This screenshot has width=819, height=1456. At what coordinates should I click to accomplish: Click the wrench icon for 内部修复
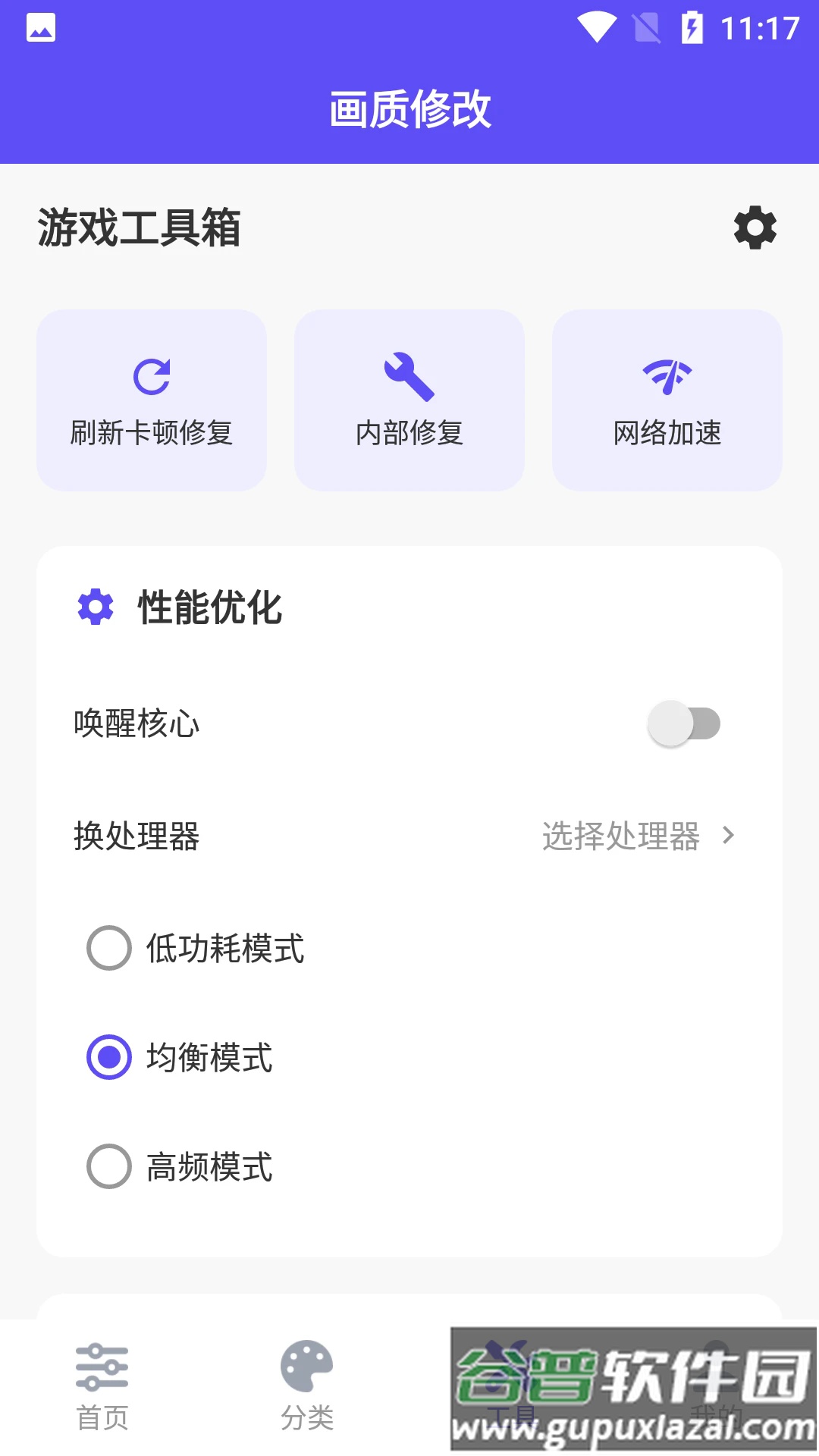[x=409, y=377]
